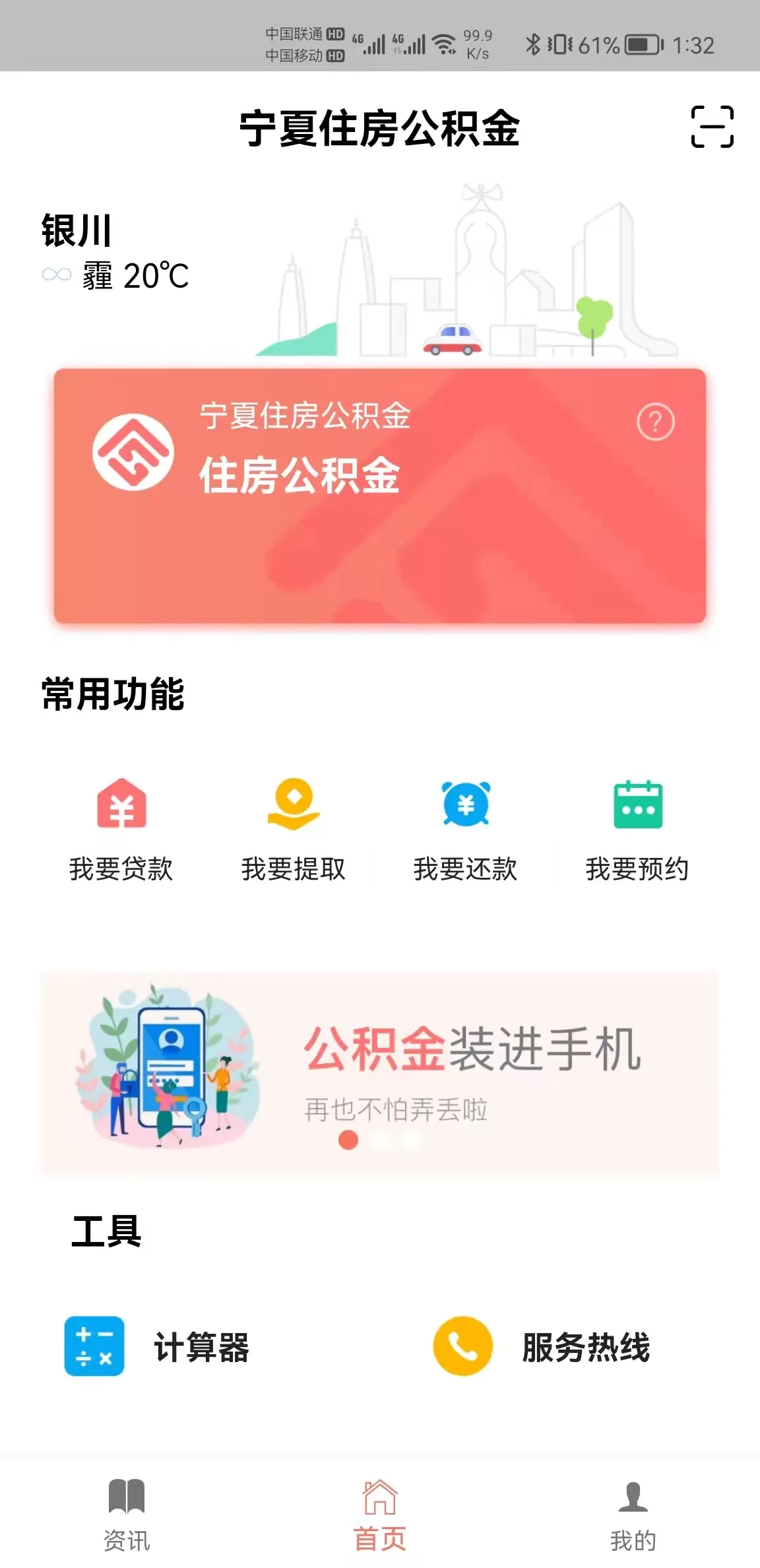Choose 我要还款 repayment function
This screenshot has width=760, height=1568.
click(x=466, y=830)
